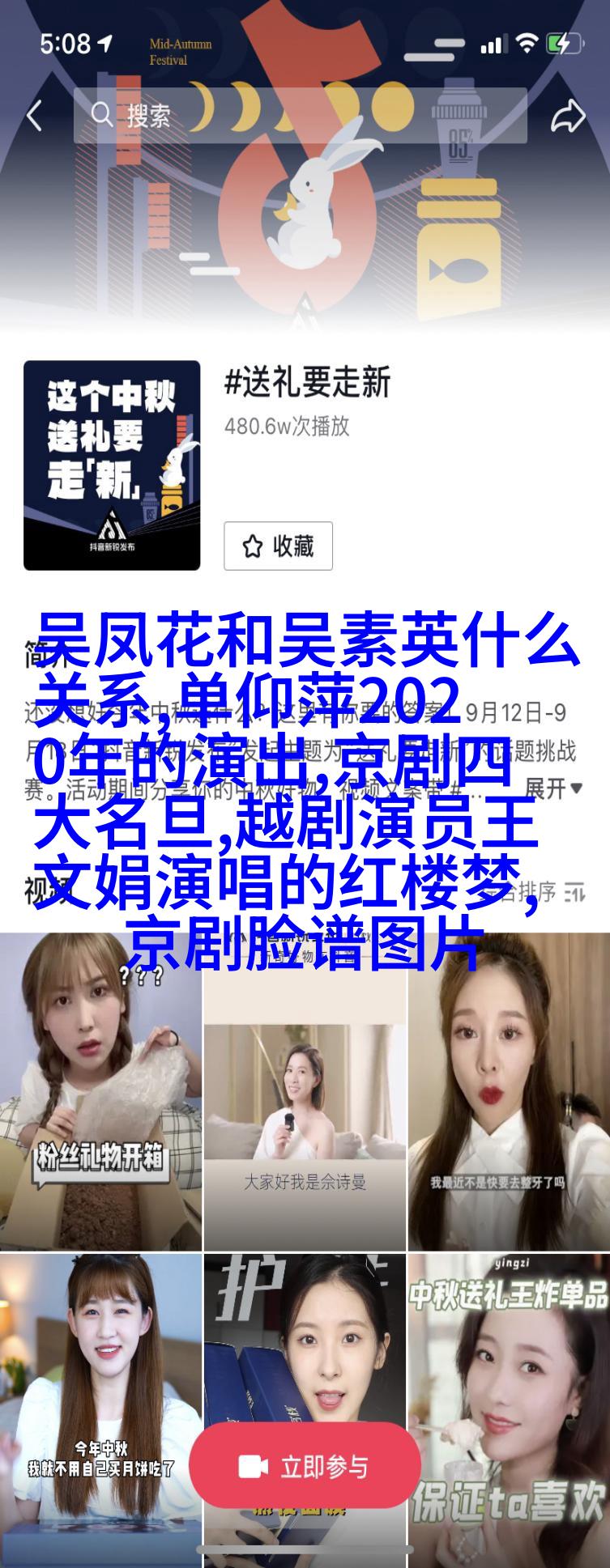Open the 中秋送礼王炸单品 video
This screenshot has width=610, height=1568.
pyautogui.click(x=509, y=1409)
